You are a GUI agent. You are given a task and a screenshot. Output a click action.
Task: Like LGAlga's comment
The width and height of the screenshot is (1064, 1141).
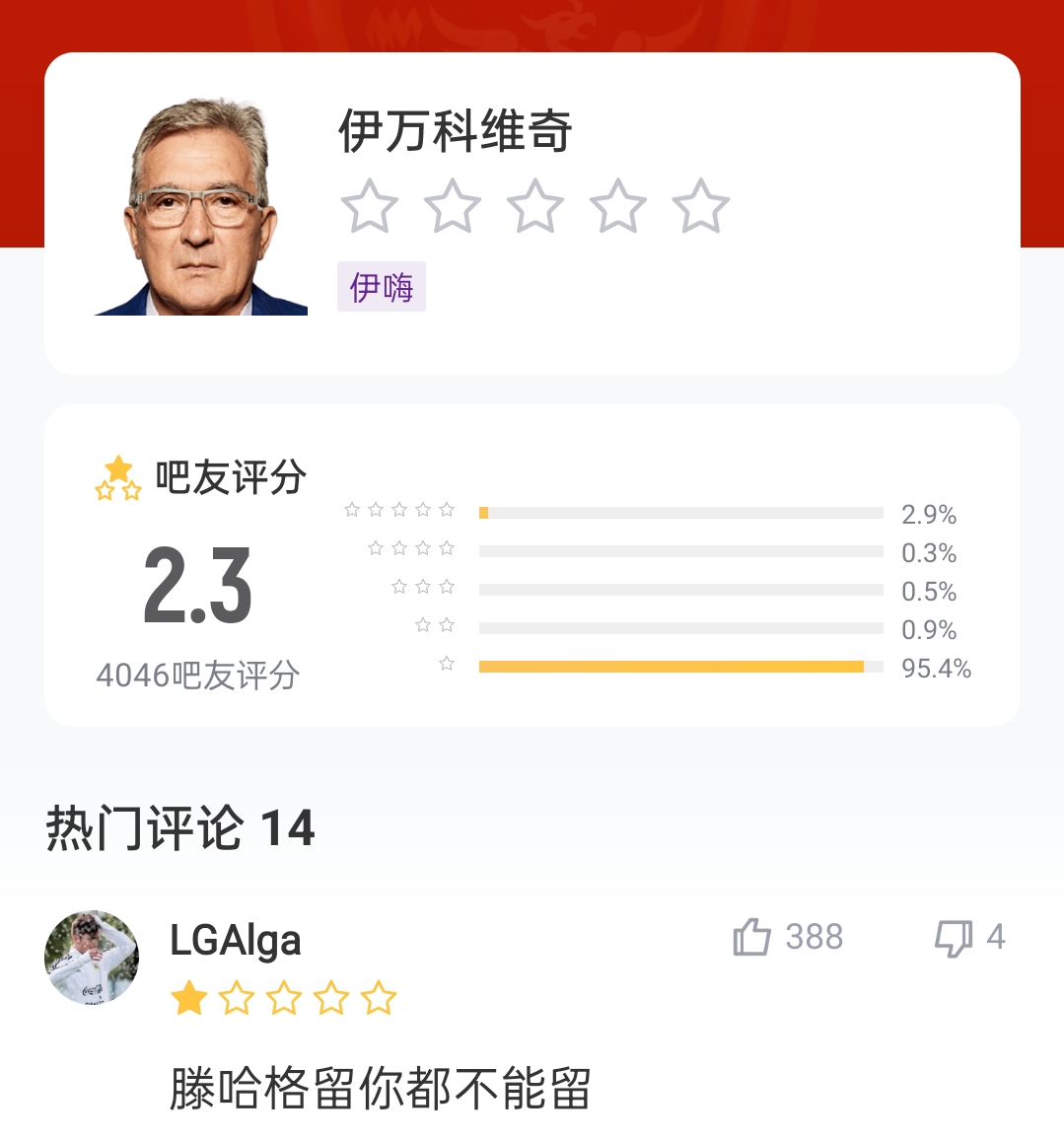(752, 937)
